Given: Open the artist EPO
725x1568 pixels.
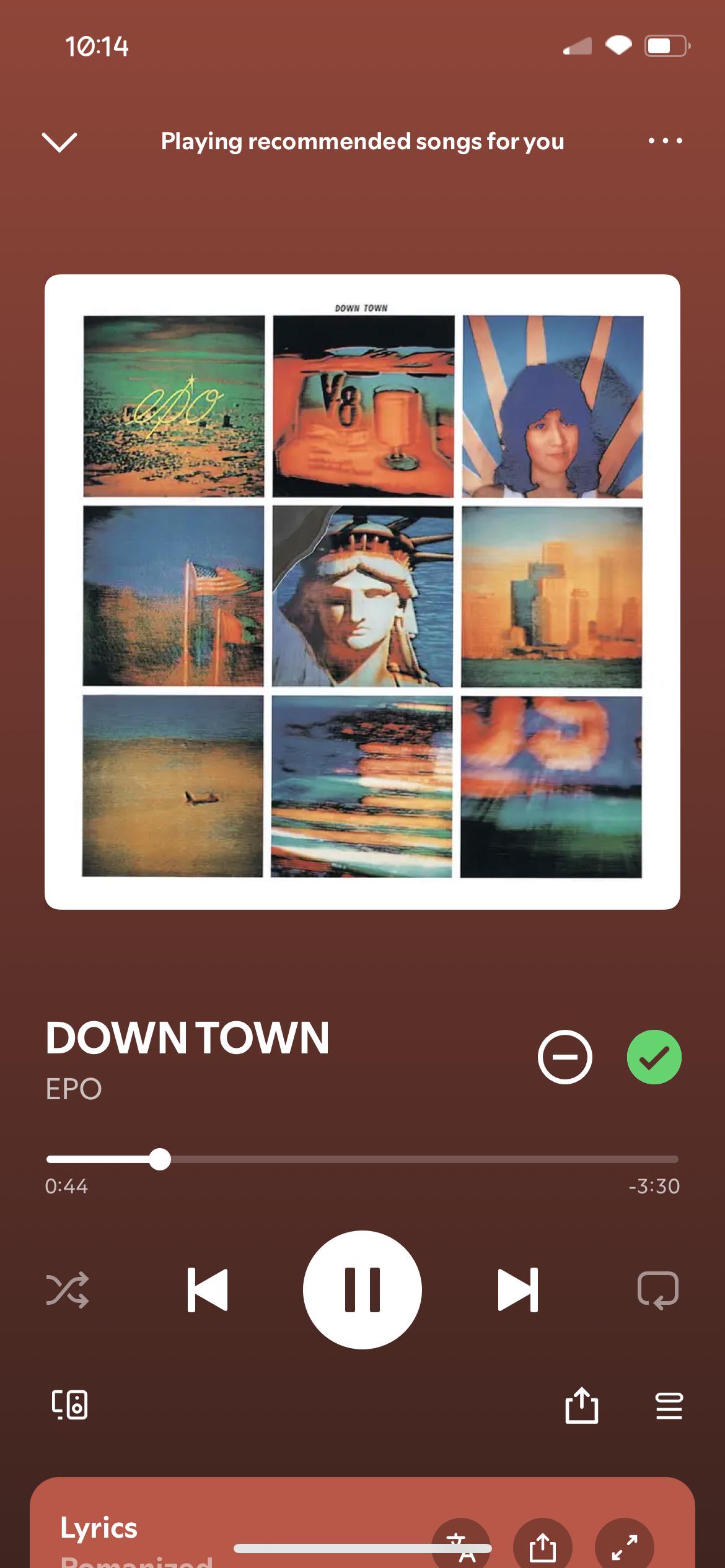Looking at the screenshot, I should (x=74, y=1089).
